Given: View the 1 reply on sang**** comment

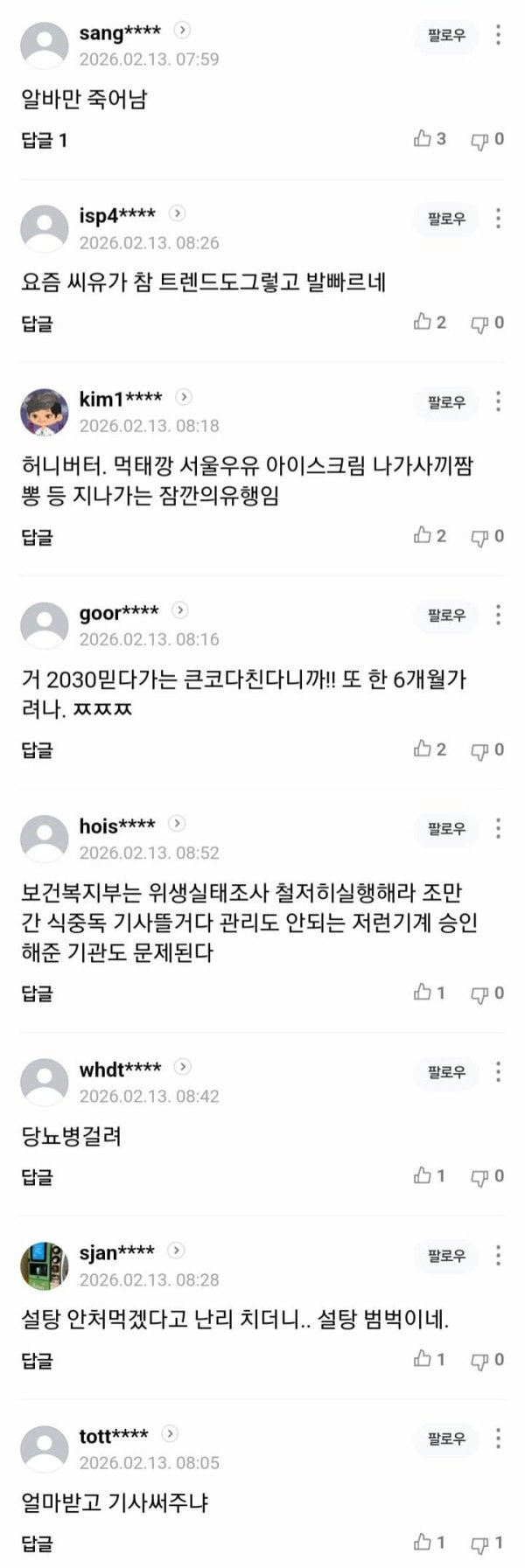Looking at the screenshot, I should coord(44,140).
